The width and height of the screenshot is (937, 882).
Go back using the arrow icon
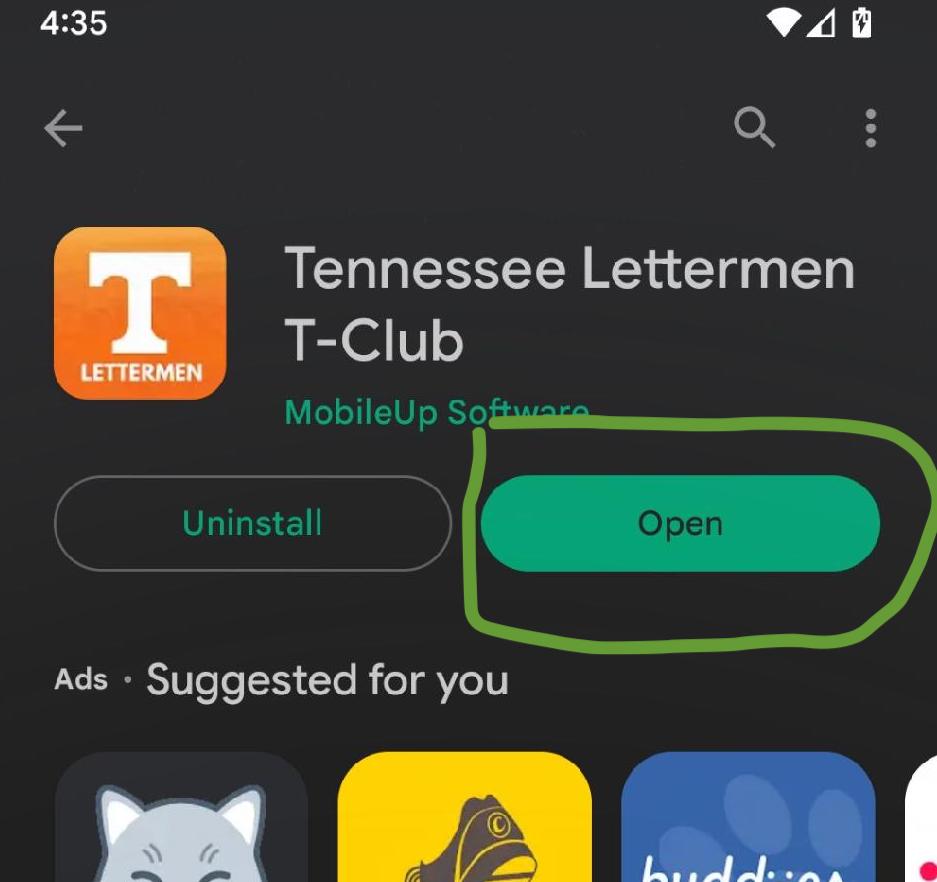[63, 128]
